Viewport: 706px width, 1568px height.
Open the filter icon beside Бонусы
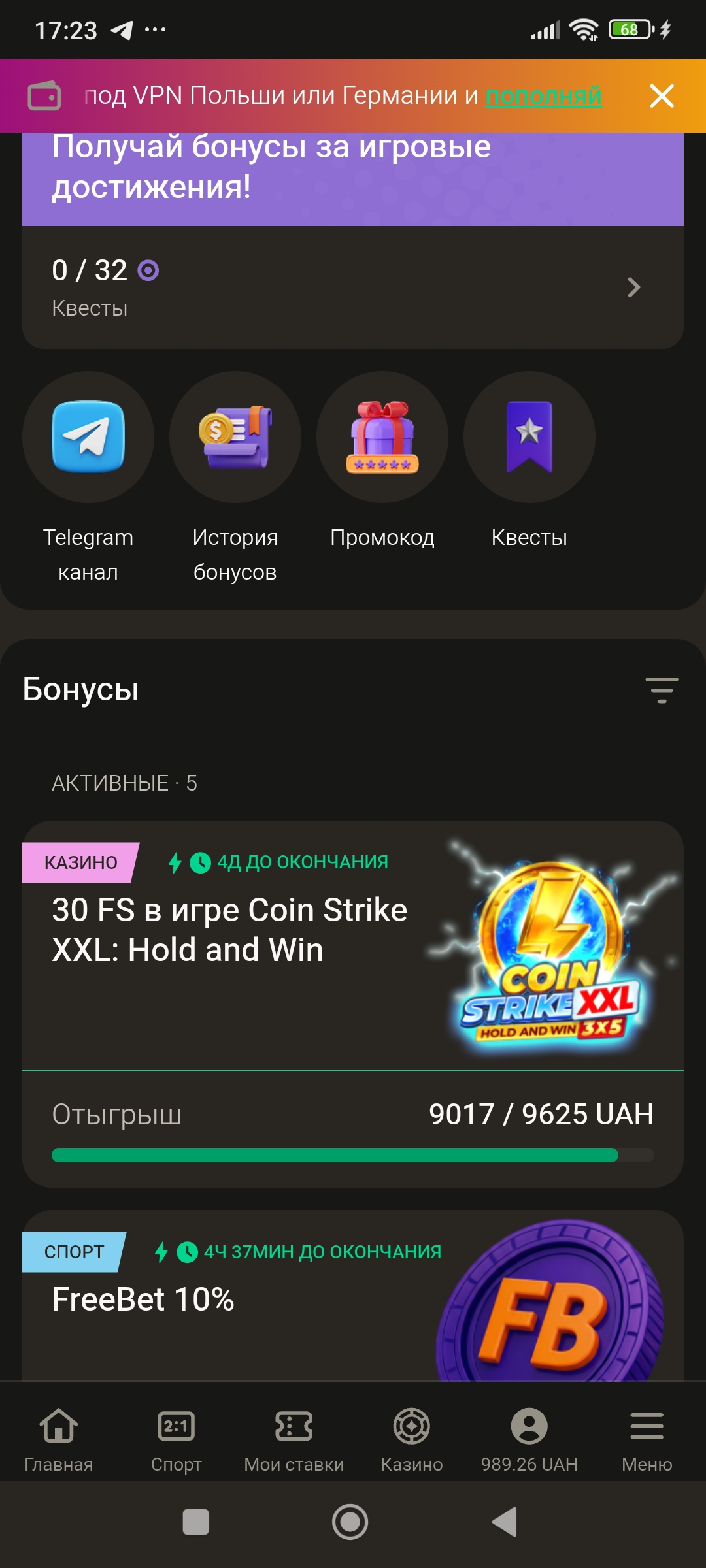click(662, 690)
